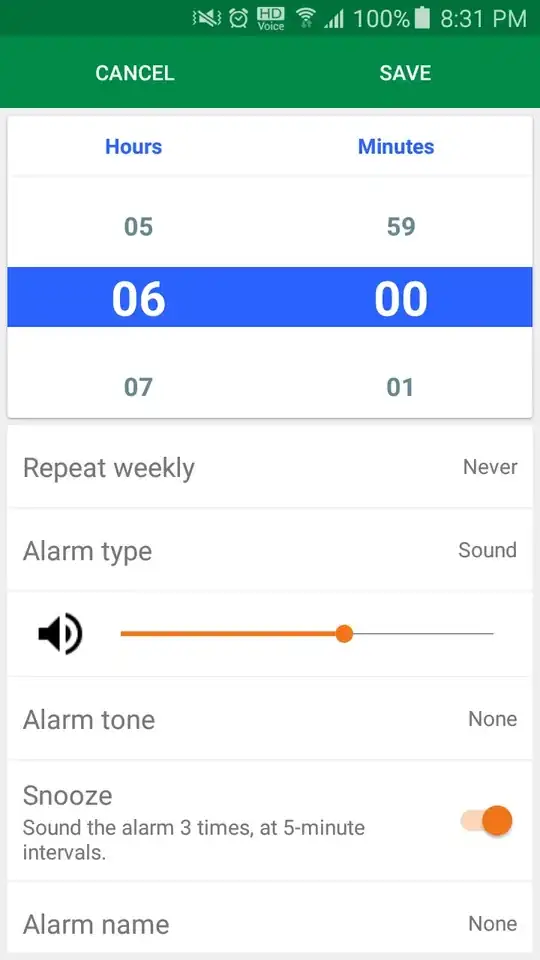
Task: Select hour 05 in the picker
Action: click(x=138, y=227)
